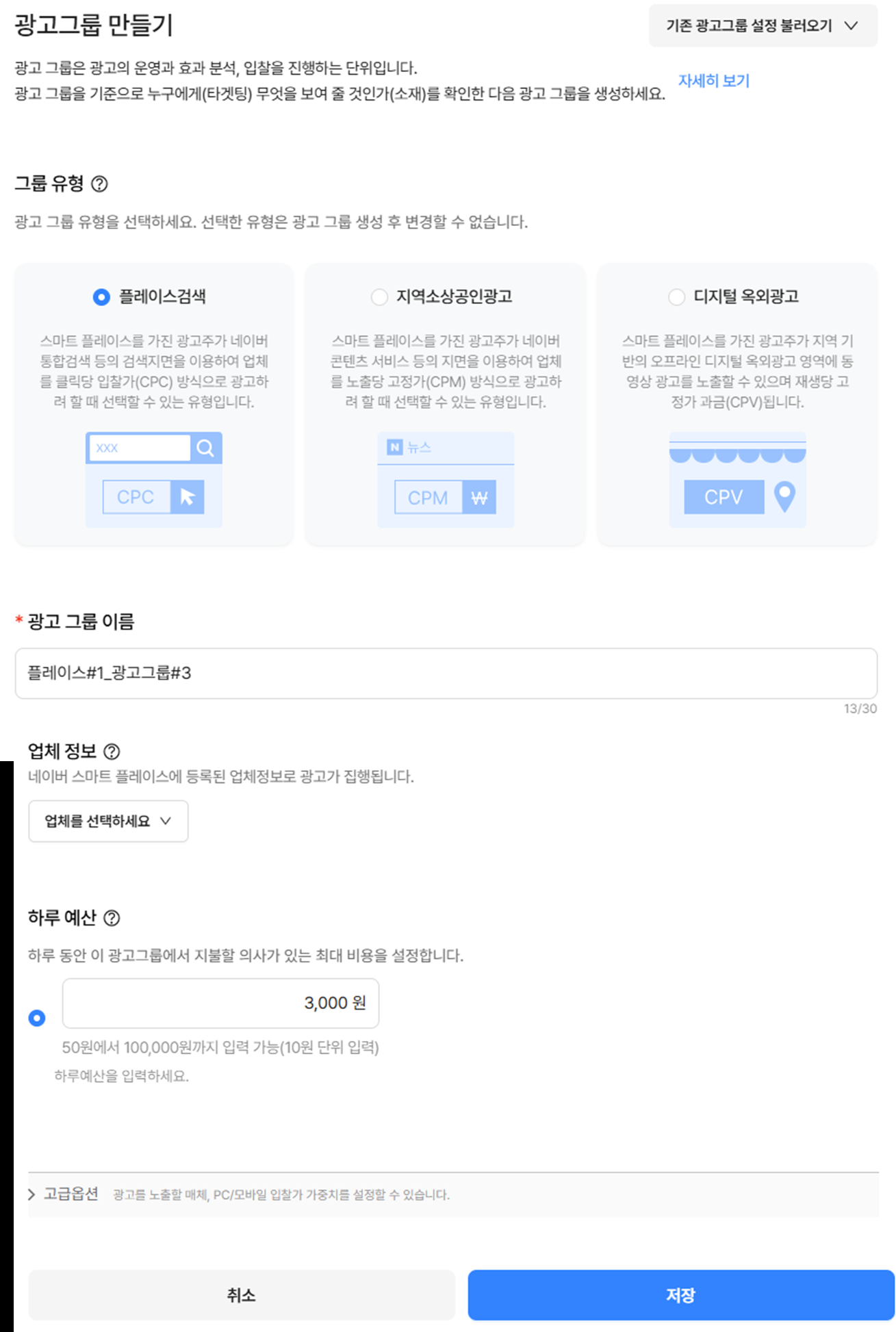The height and width of the screenshot is (1332, 896).
Task: Tap the help icon next to 그룹 유형
Action: click(100, 184)
